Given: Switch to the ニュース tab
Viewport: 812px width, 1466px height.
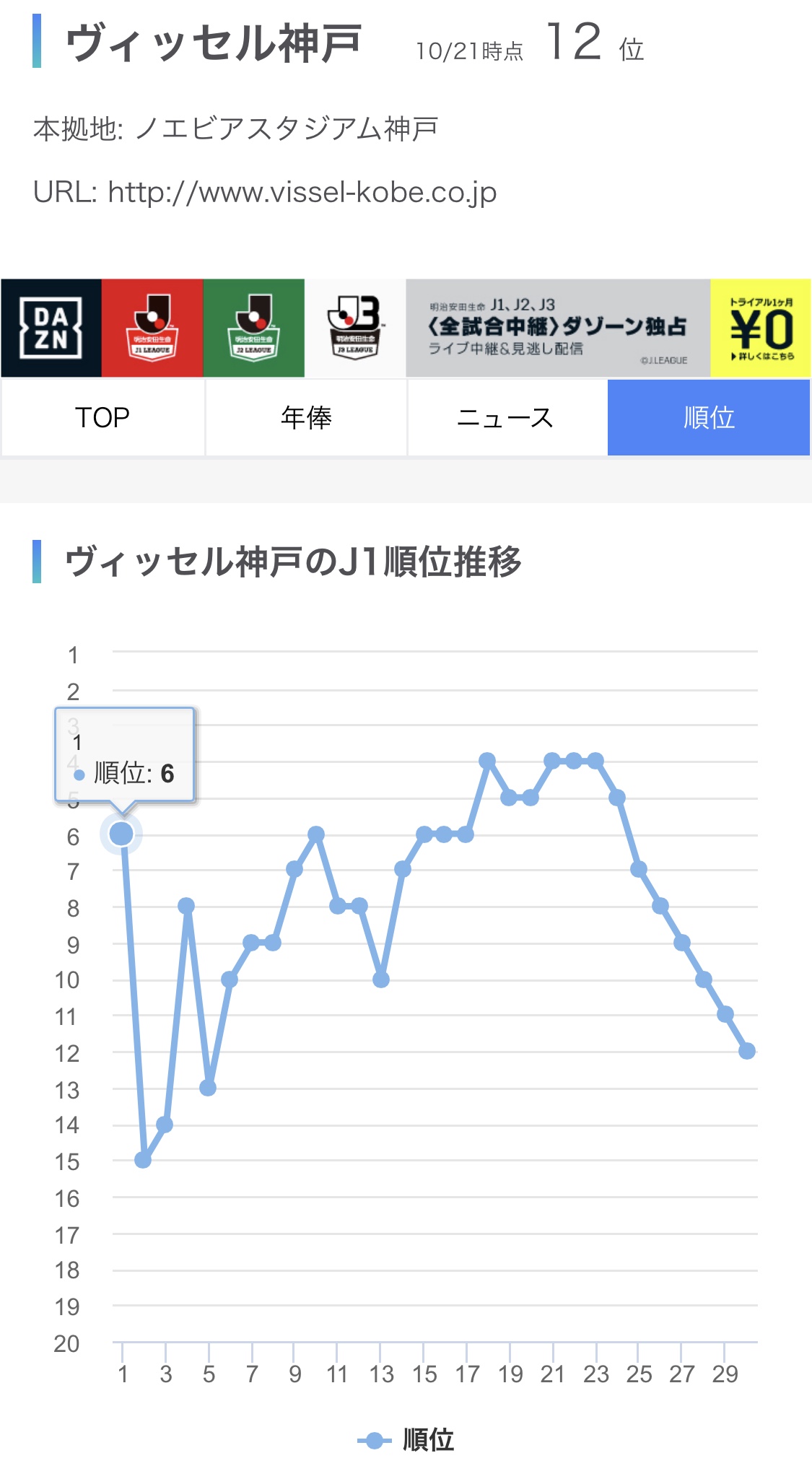Looking at the screenshot, I should [507, 417].
